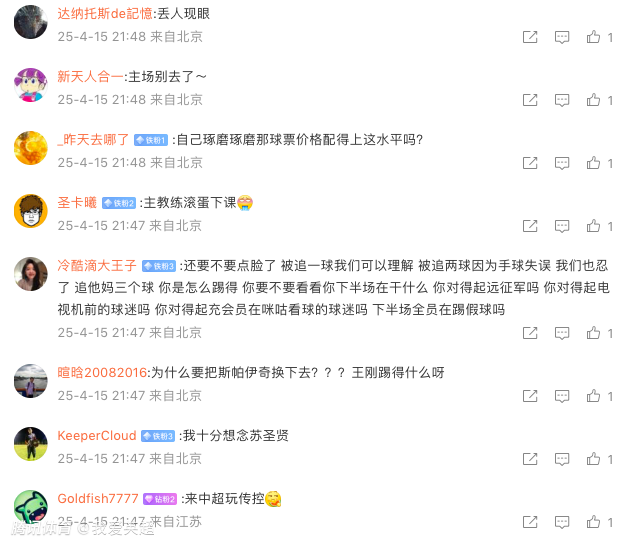Like the comment by 圣卡曦
The height and width of the screenshot is (545, 629).
click(x=594, y=226)
